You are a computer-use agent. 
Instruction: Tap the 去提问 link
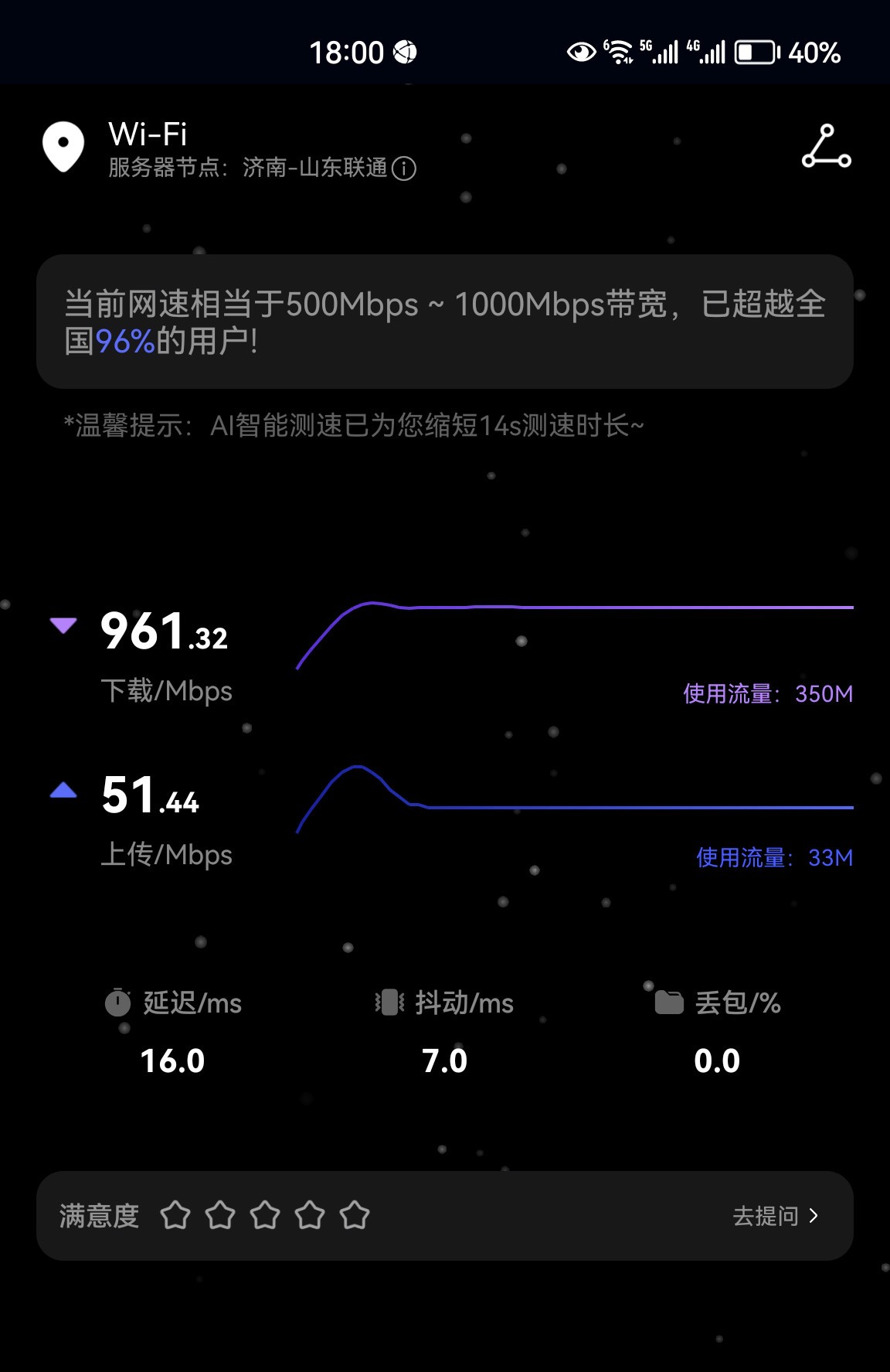coord(767,1215)
